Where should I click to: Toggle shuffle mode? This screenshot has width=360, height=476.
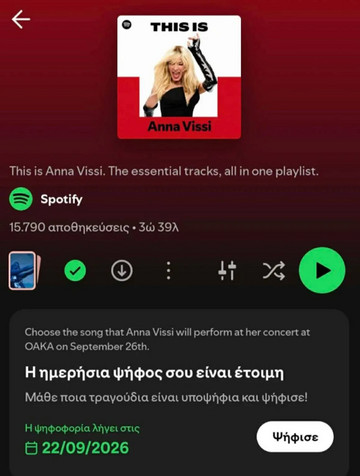[274, 270]
